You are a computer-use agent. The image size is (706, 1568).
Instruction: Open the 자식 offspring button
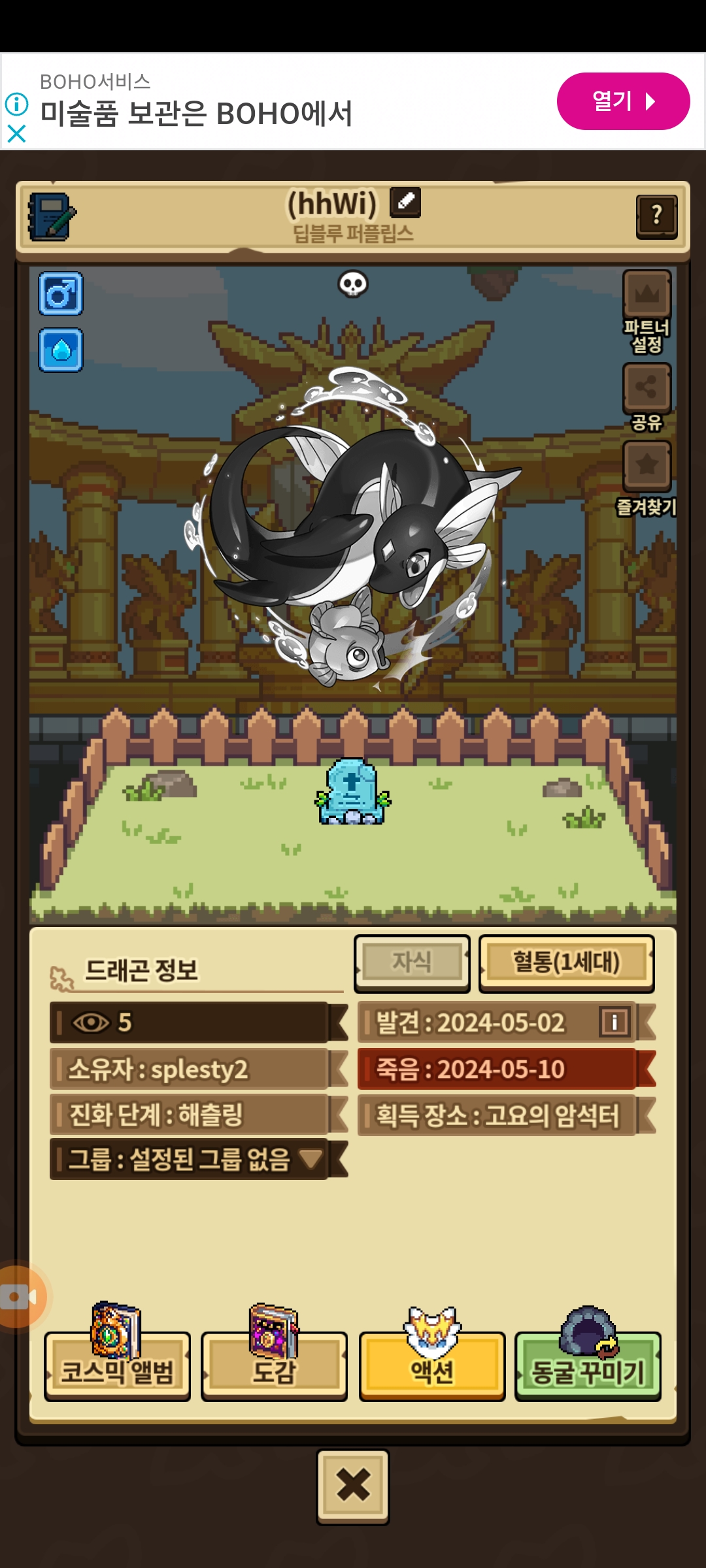(x=412, y=963)
